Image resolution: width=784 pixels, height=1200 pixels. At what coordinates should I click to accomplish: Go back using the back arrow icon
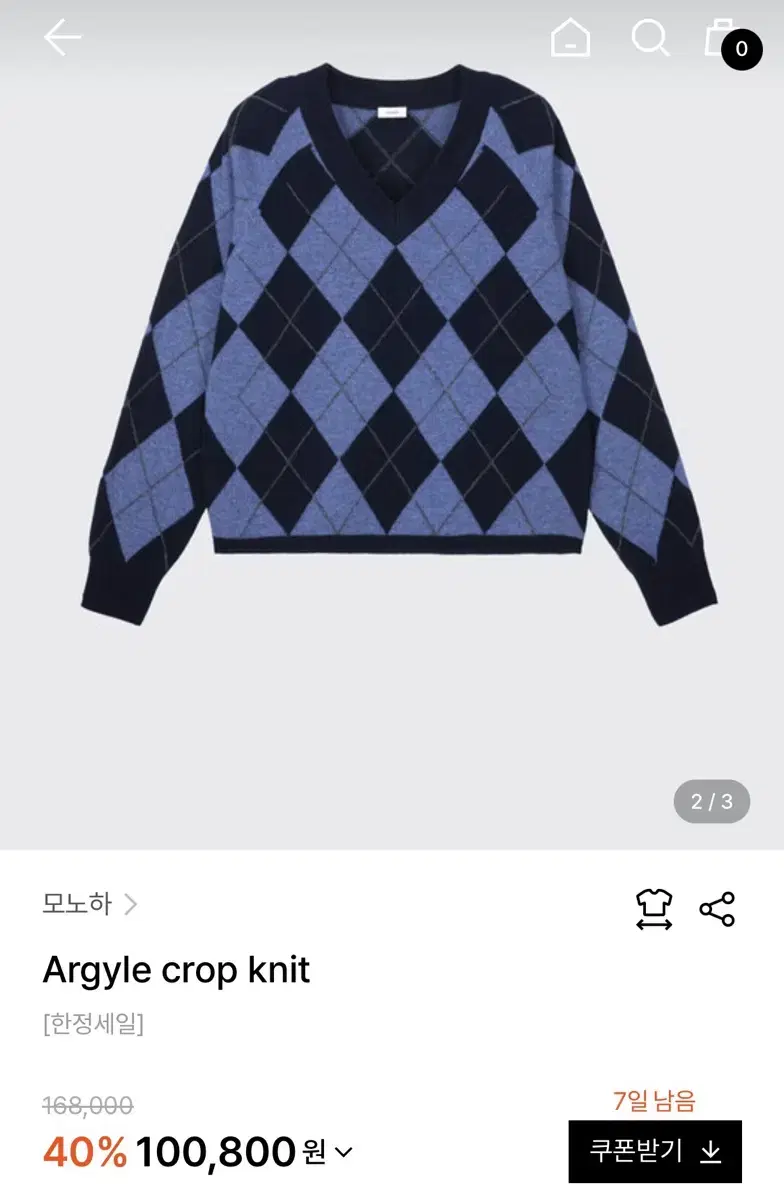(62, 38)
